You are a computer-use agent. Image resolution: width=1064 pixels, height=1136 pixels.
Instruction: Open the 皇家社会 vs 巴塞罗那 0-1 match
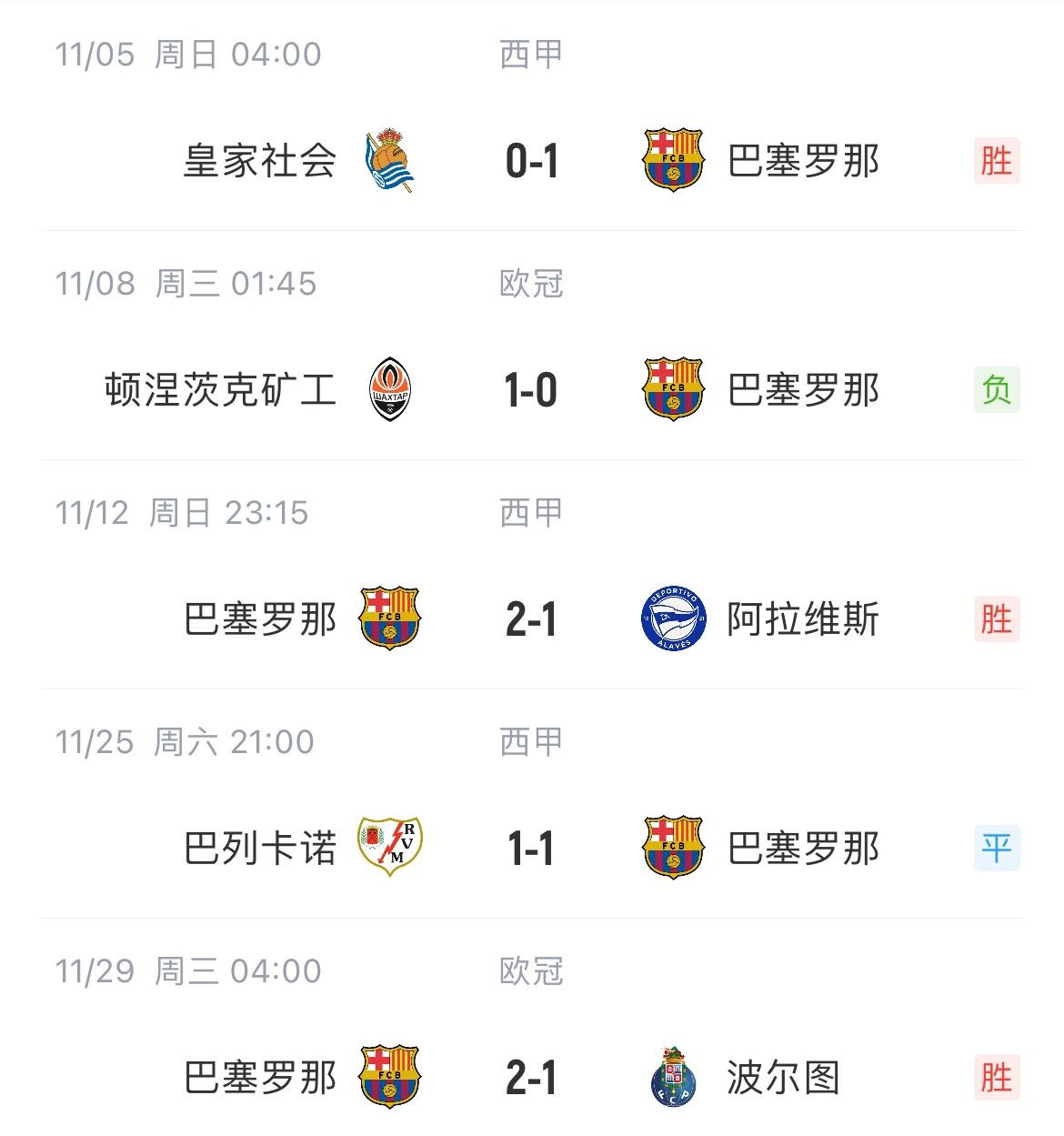pos(531,162)
